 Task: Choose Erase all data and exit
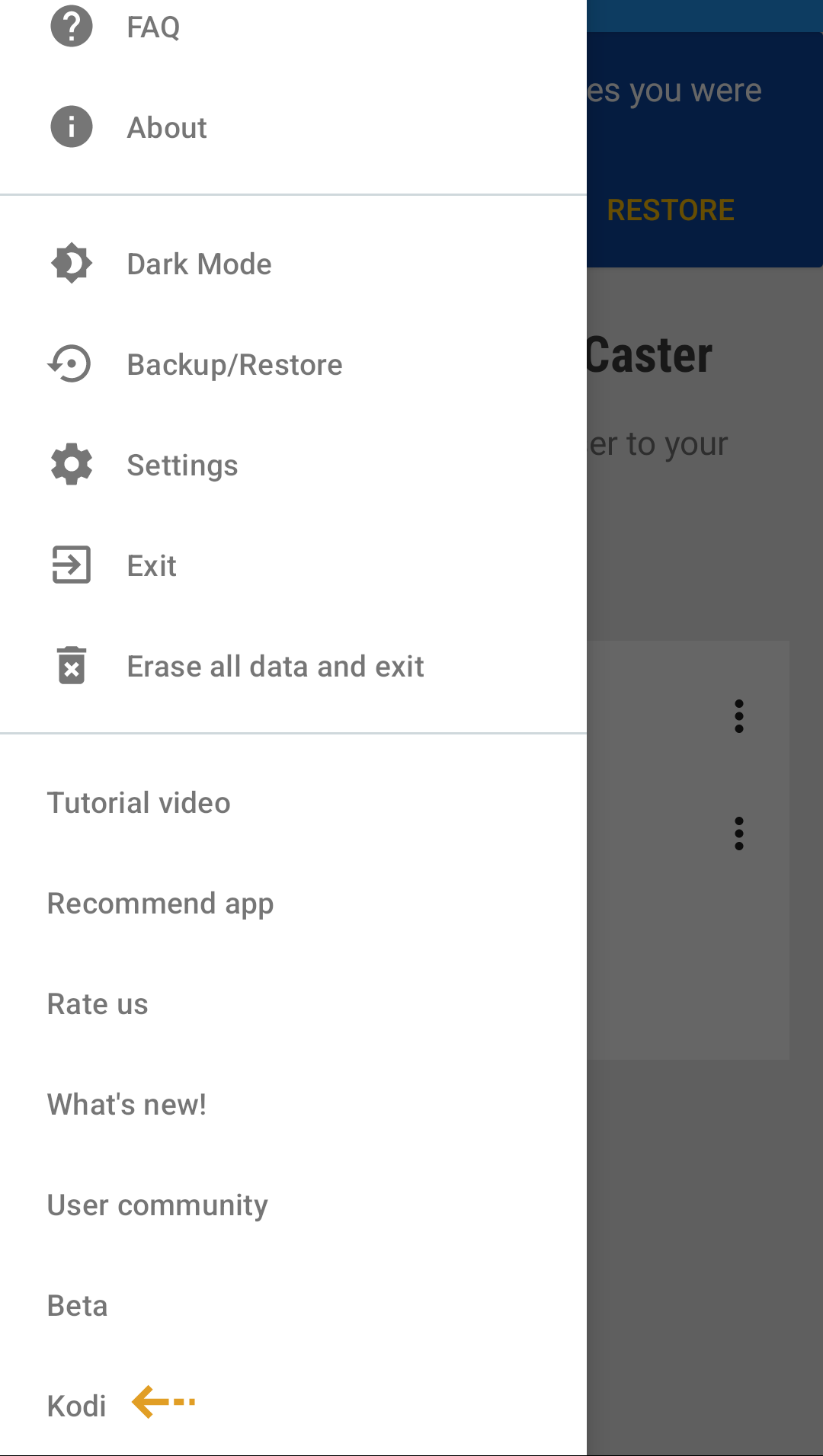[275, 667]
